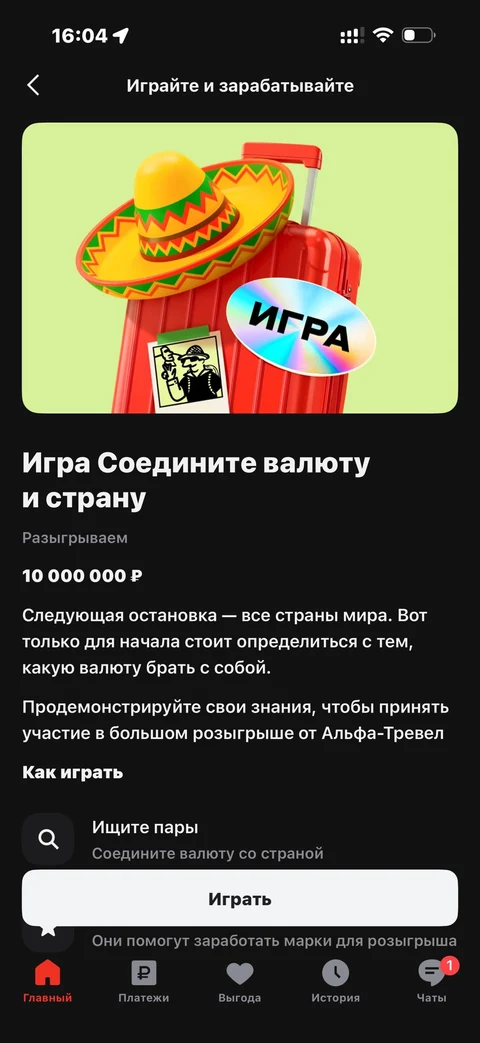Switch to the Выгода tab
This screenshot has height=1043, width=480.
240,982
